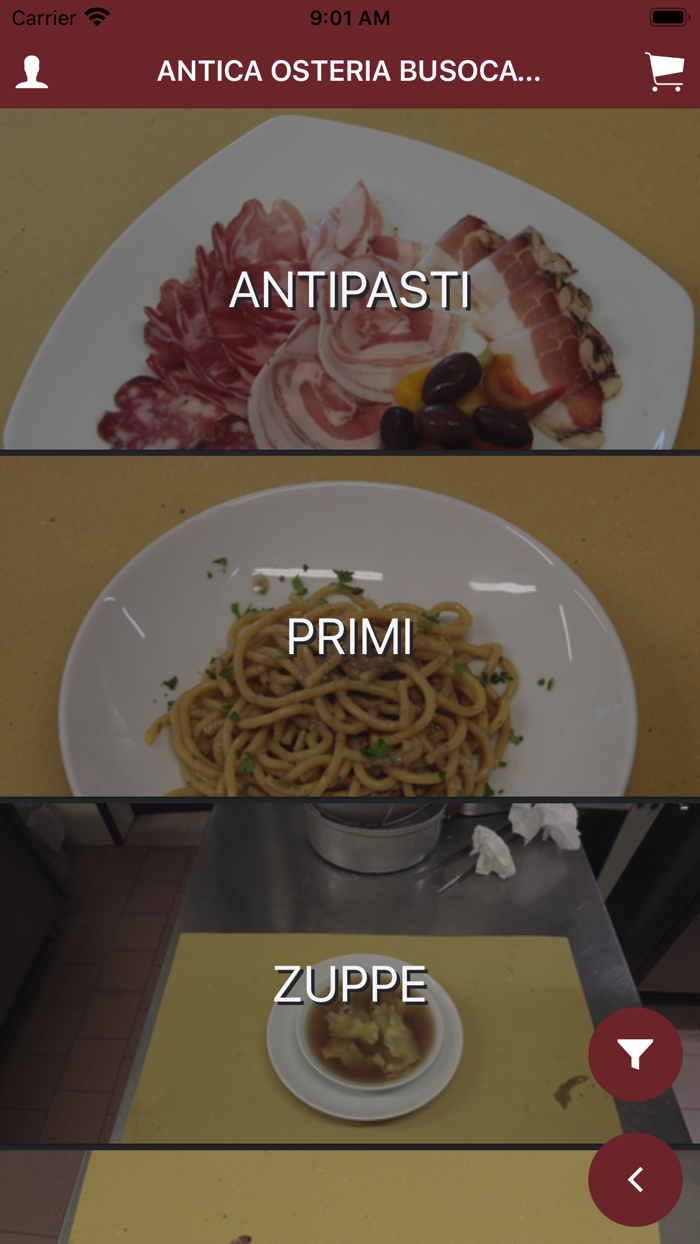
Task: View the Zuppe category
Action: click(x=350, y=984)
